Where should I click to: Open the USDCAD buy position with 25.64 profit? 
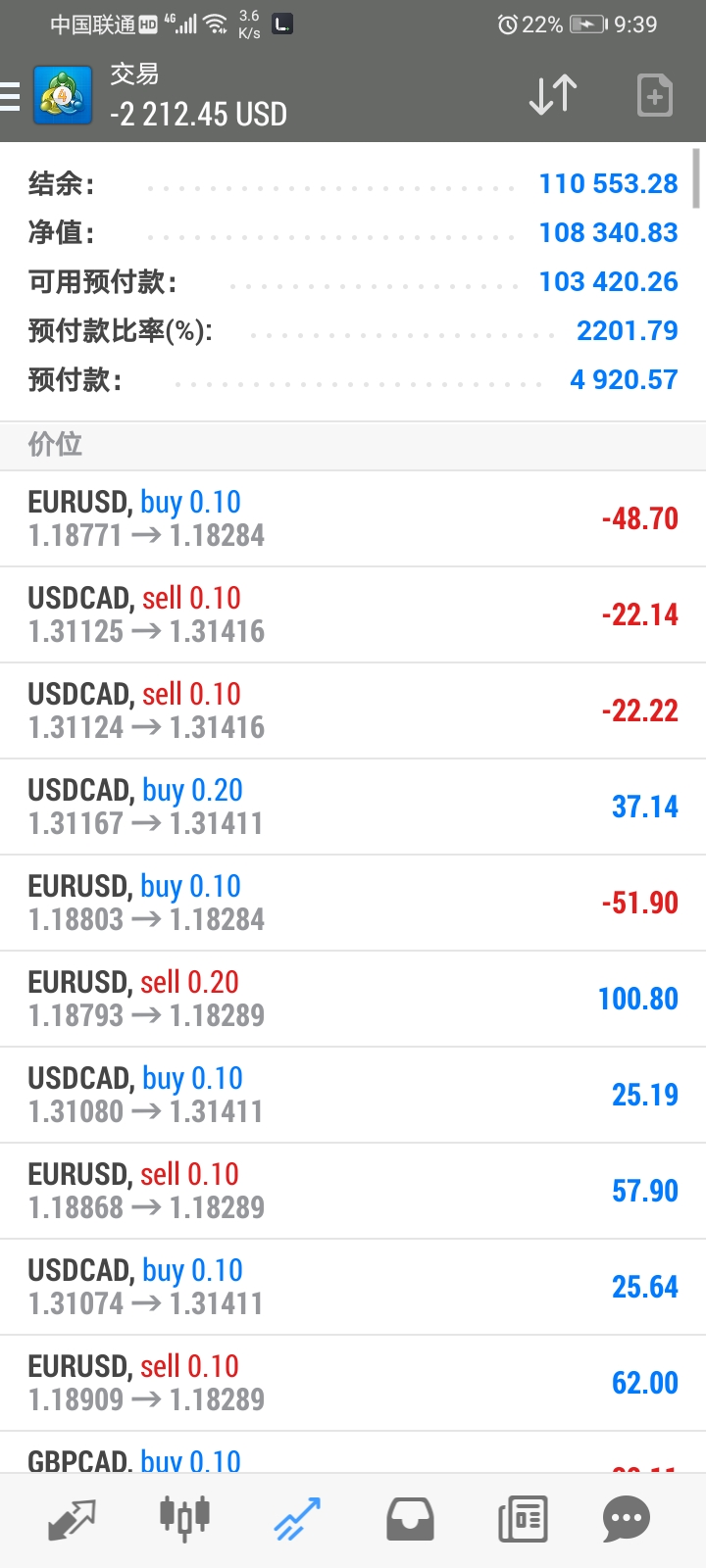(x=353, y=1287)
